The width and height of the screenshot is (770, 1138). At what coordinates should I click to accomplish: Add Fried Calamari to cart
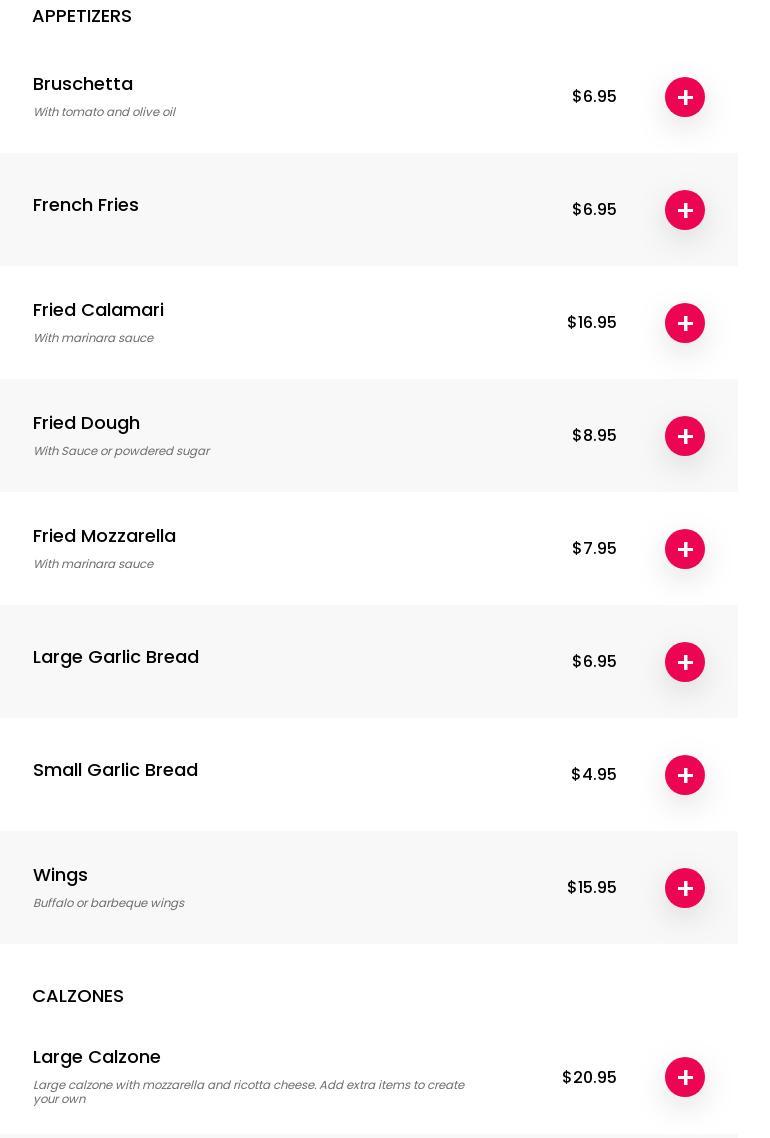pyautogui.click(x=685, y=323)
